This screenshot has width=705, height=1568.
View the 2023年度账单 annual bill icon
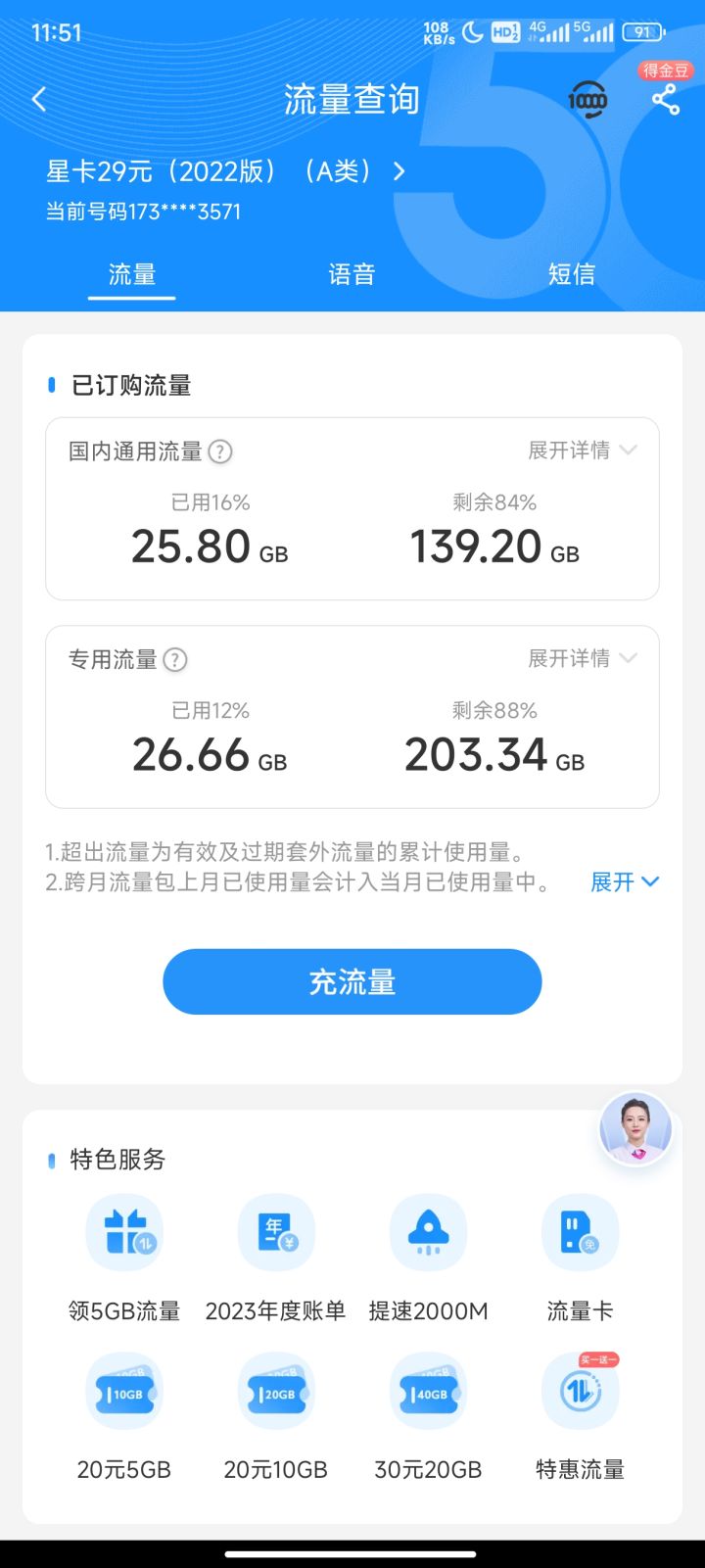(275, 1233)
